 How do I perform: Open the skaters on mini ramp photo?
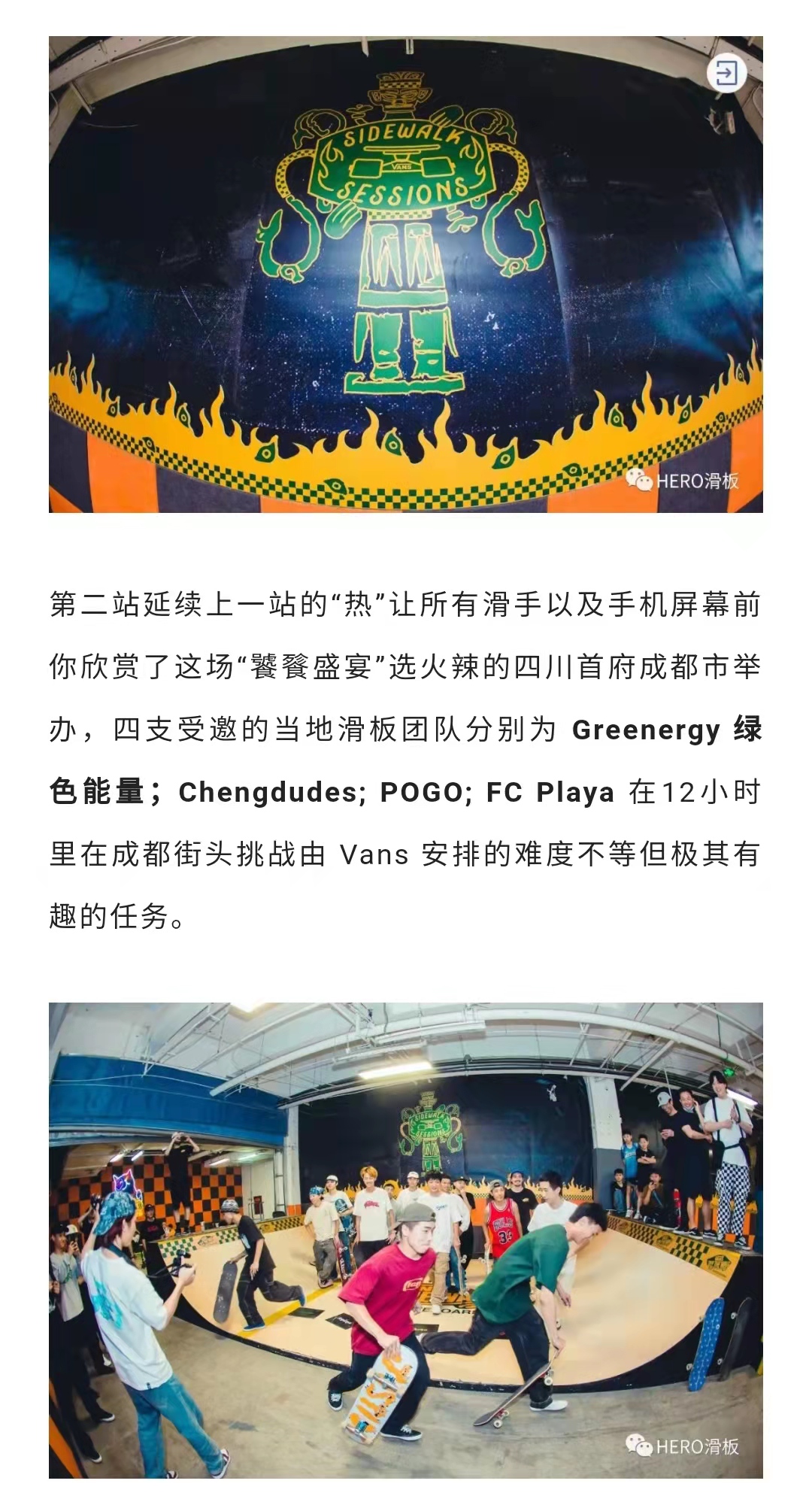[405, 1239]
